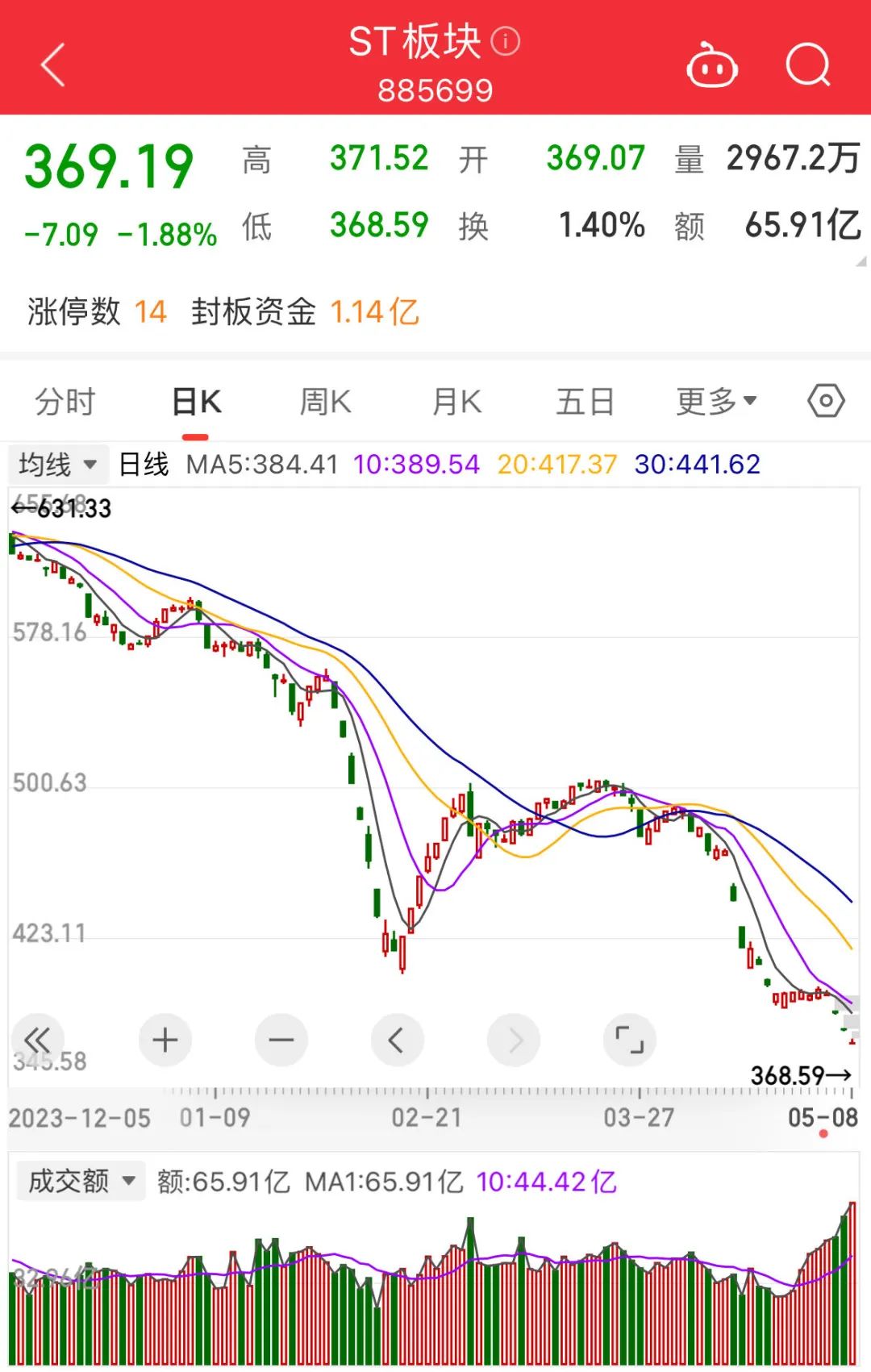871x1372 pixels.
Task: Move chart to next candles
Action: pos(514,1040)
